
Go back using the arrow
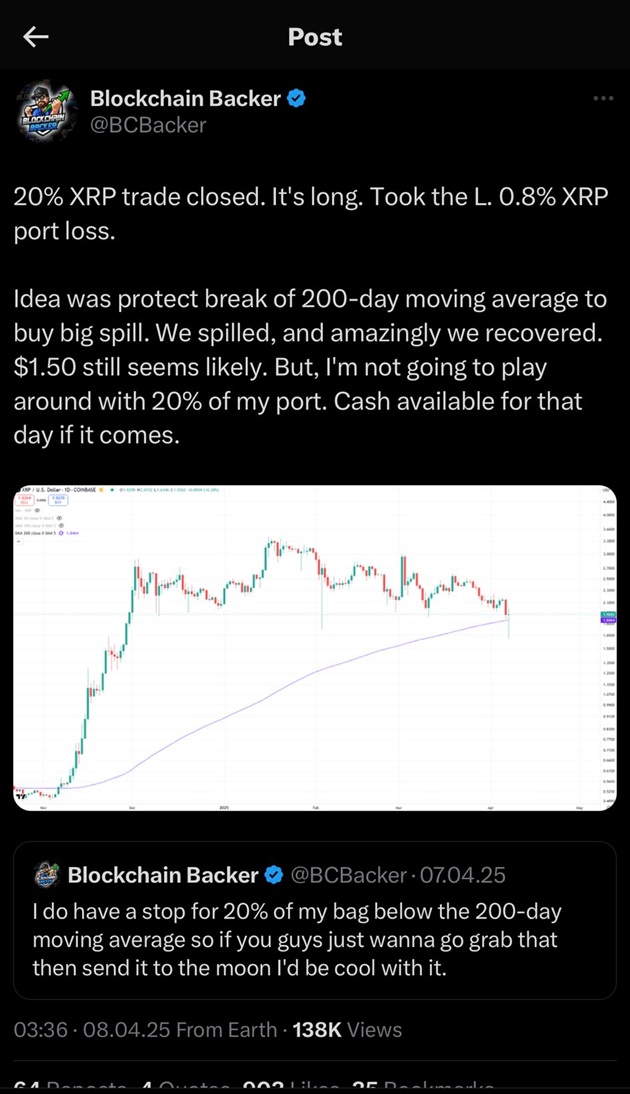pos(36,37)
